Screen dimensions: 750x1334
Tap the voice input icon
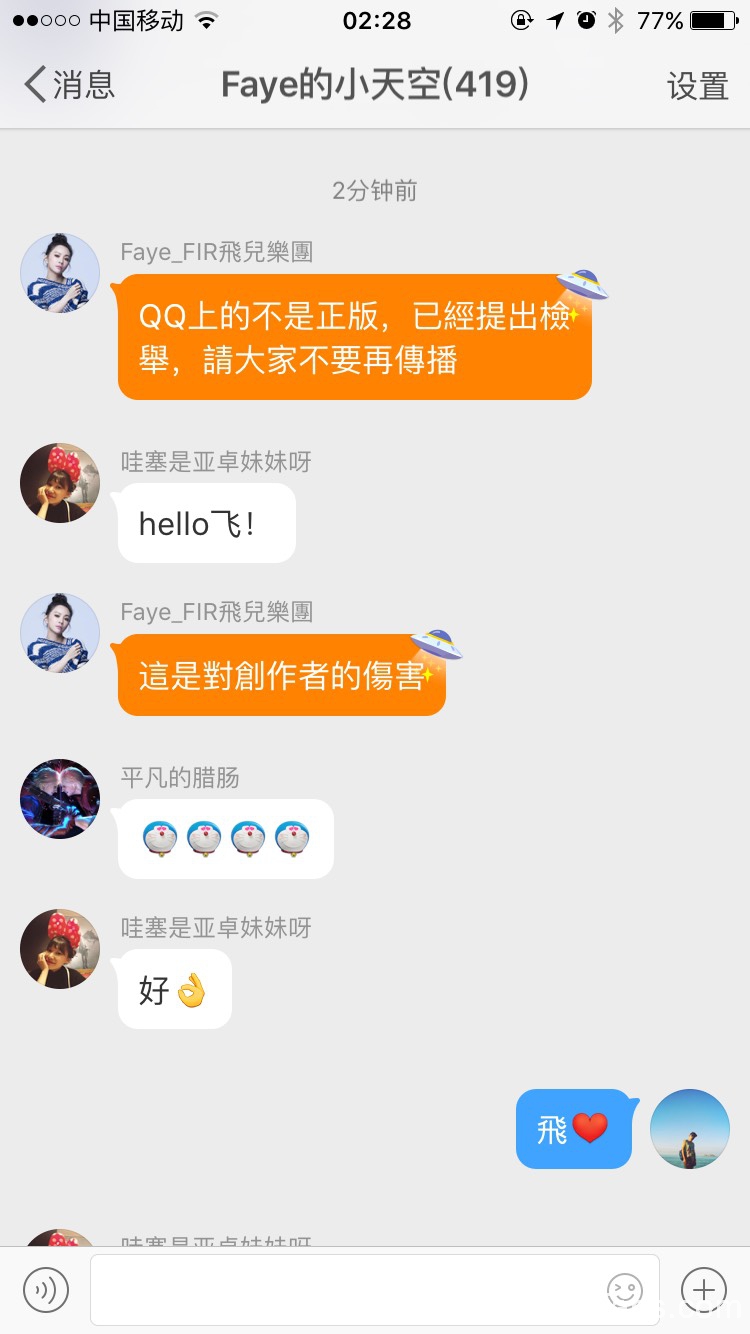tap(46, 1290)
